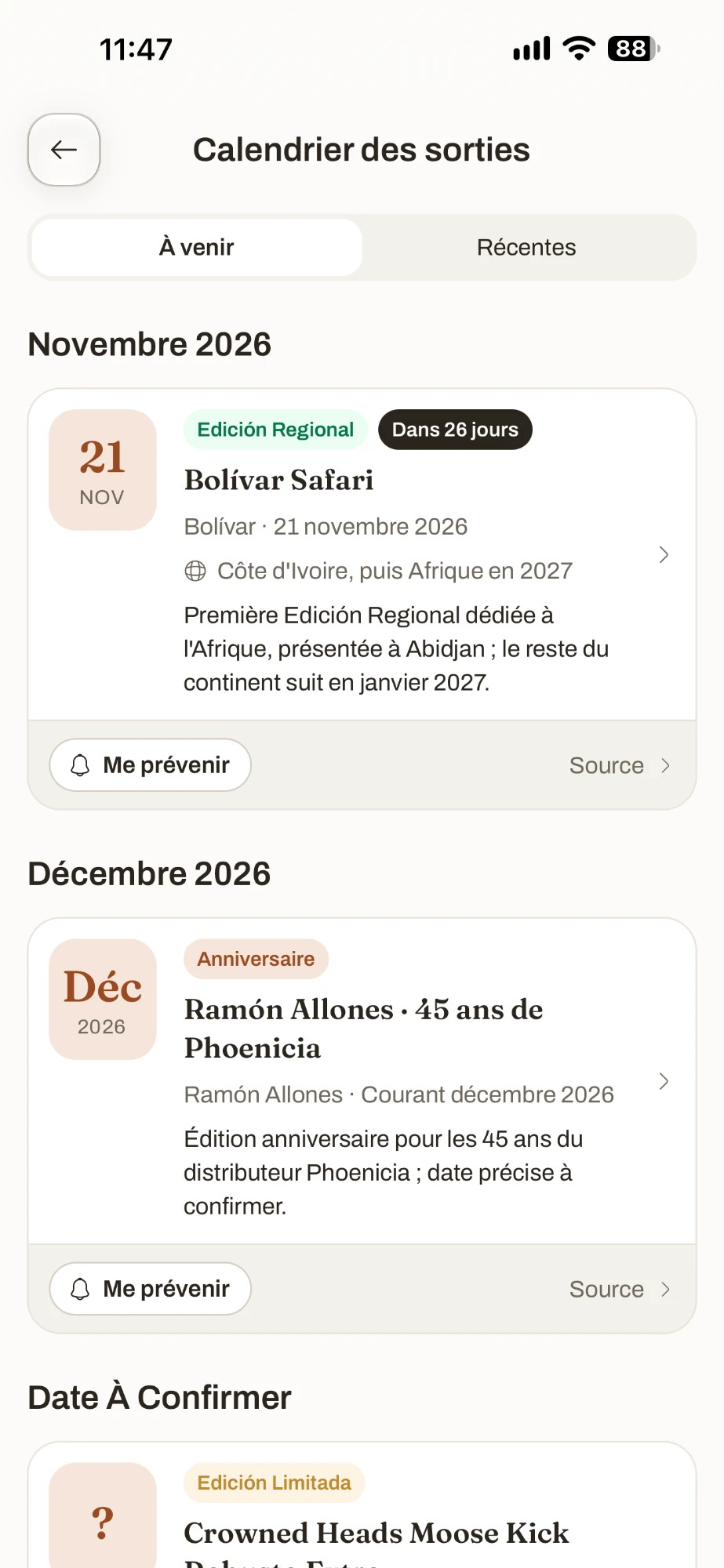The height and width of the screenshot is (1568, 724).
Task: Tap Me prévenir for Bolívar Safari
Action: coord(151,765)
